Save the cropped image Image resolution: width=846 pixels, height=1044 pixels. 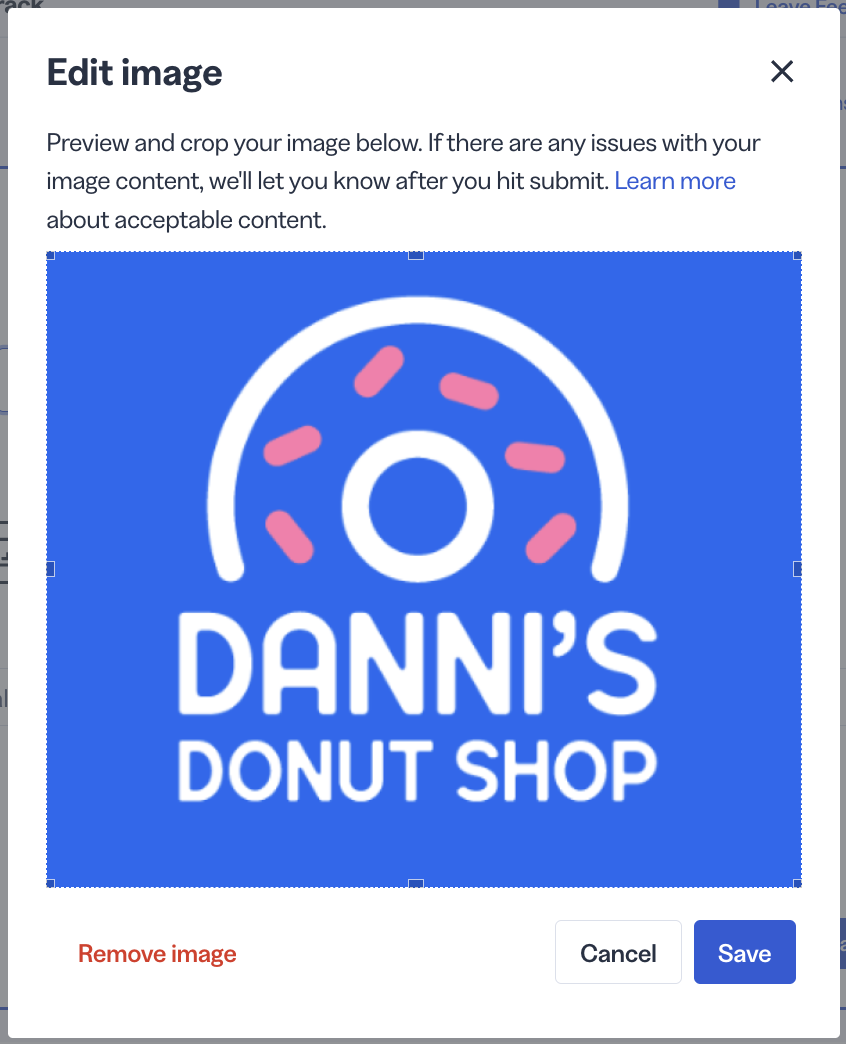tap(744, 952)
